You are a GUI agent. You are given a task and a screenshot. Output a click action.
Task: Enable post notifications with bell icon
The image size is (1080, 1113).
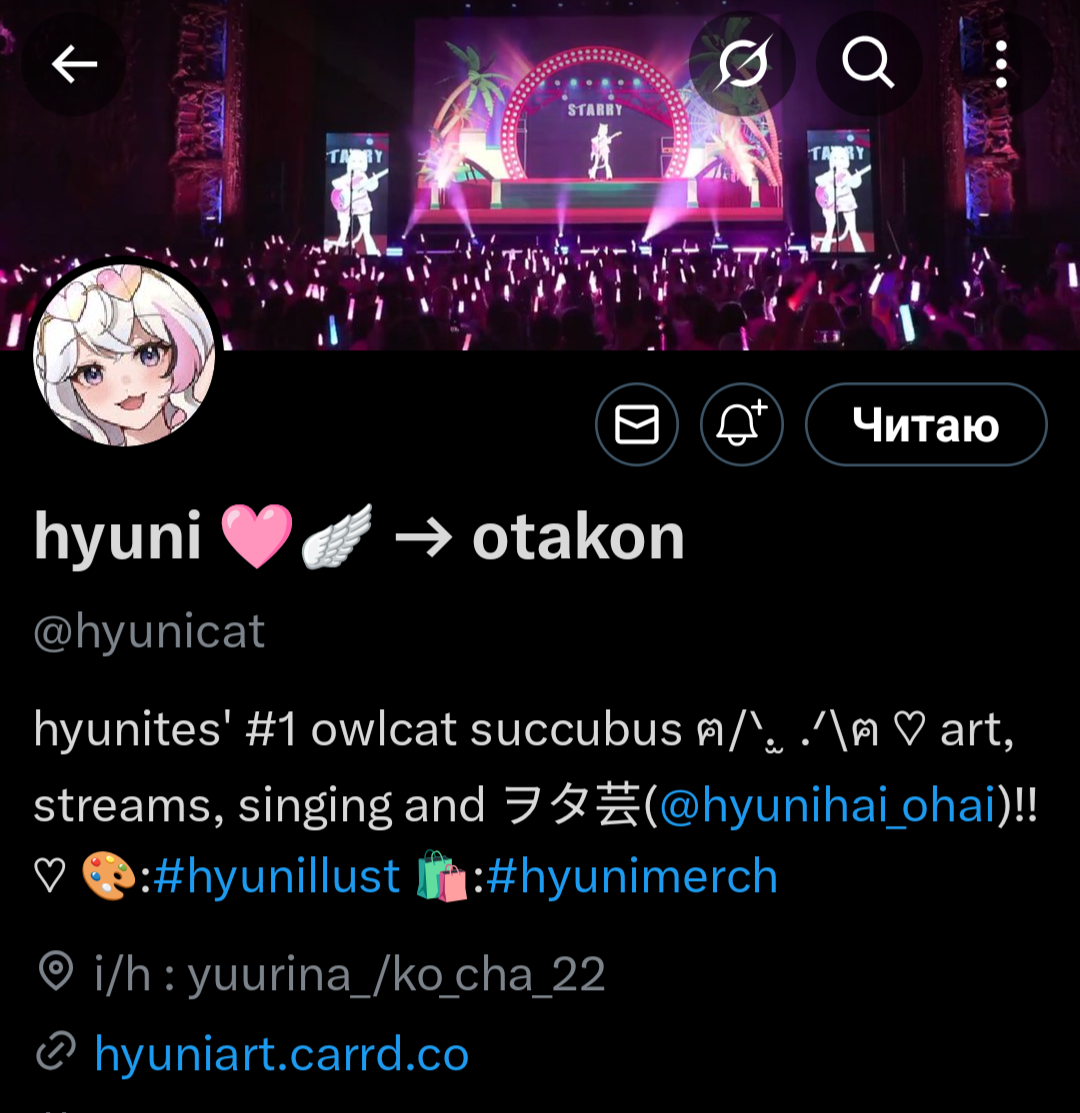(x=741, y=425)
